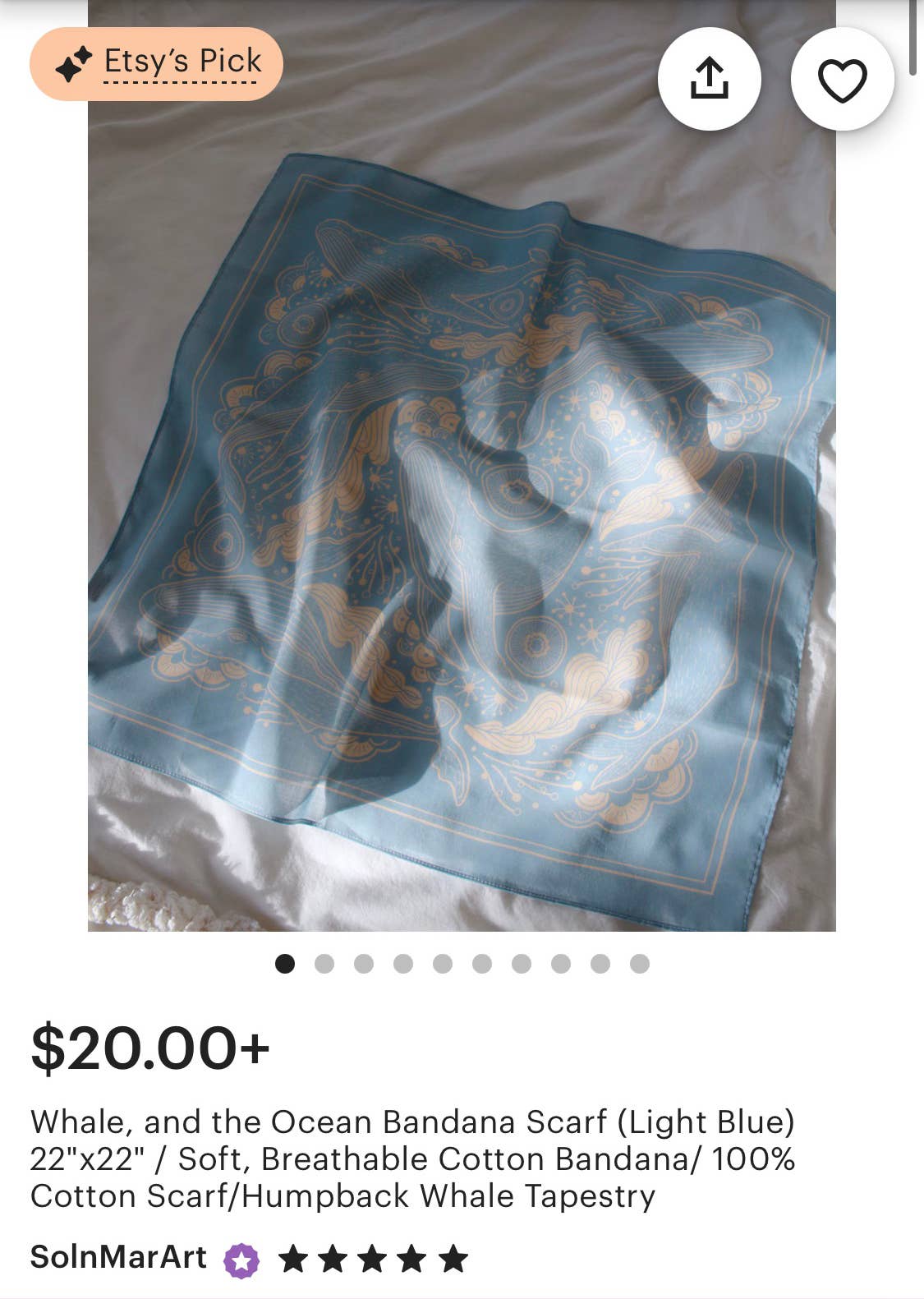Select the purple star seller badge
The width and height of the screenshot is (924, 1299).
click(x=239, y=1258)
